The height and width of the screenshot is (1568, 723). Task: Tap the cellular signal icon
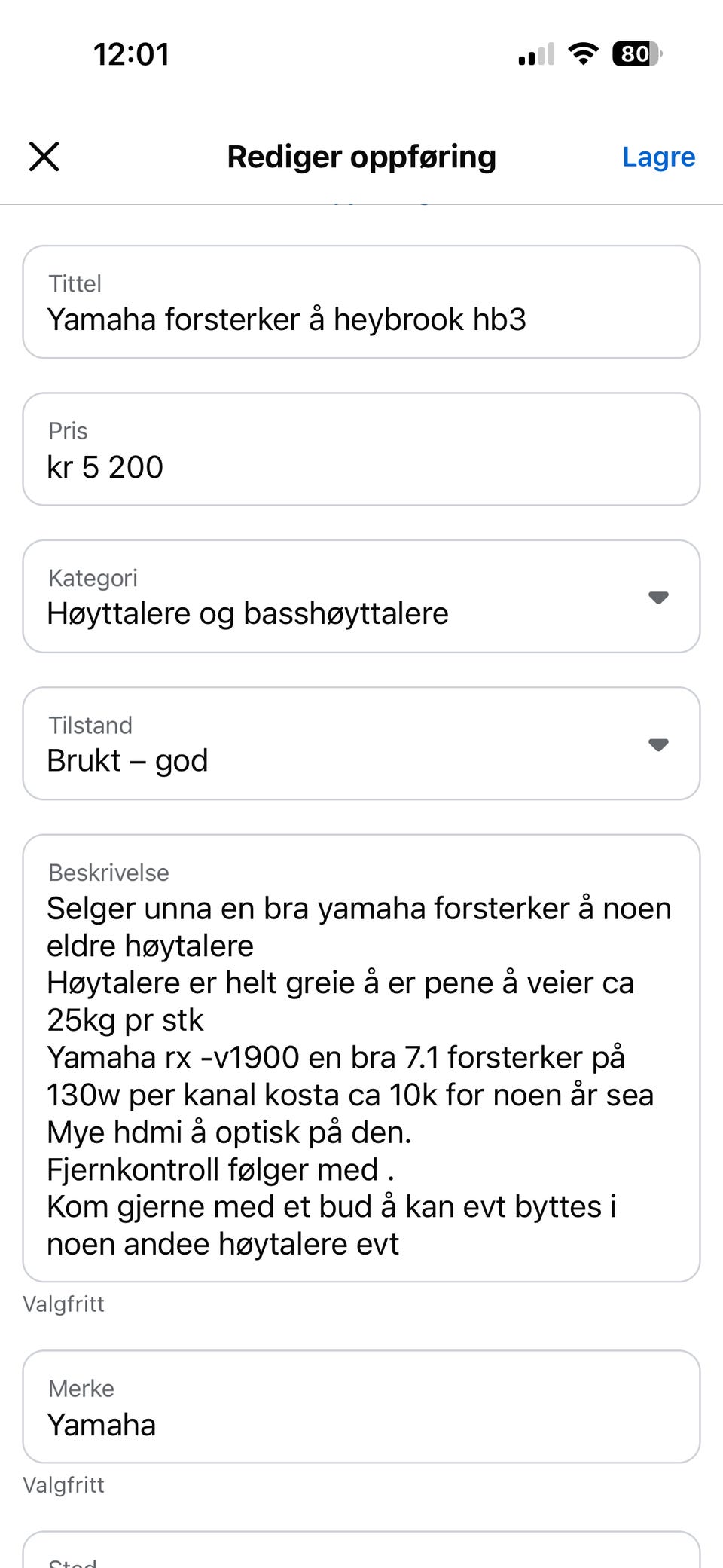tap(534, 56)
